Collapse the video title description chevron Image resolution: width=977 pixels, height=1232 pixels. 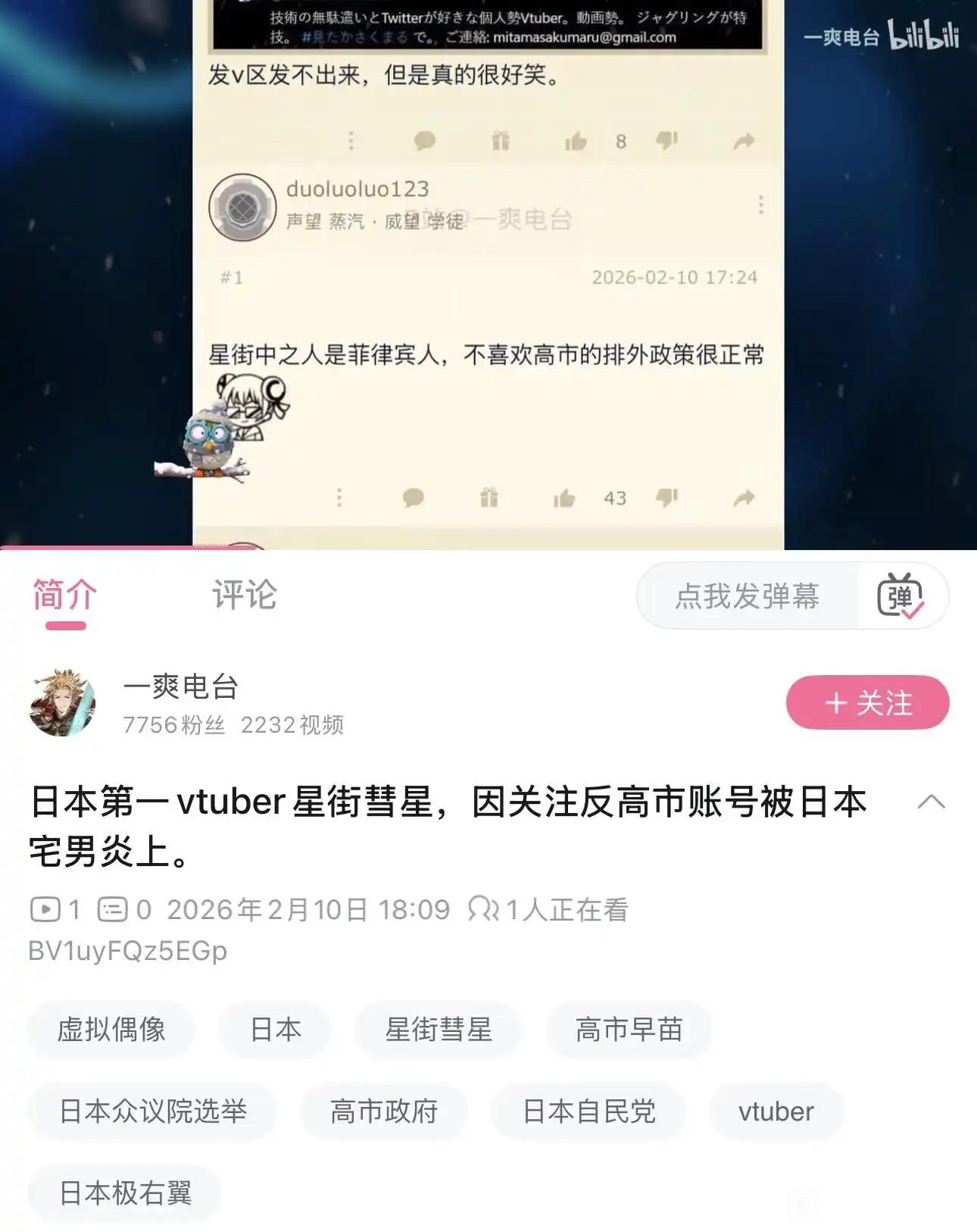[x=931, y=802]
